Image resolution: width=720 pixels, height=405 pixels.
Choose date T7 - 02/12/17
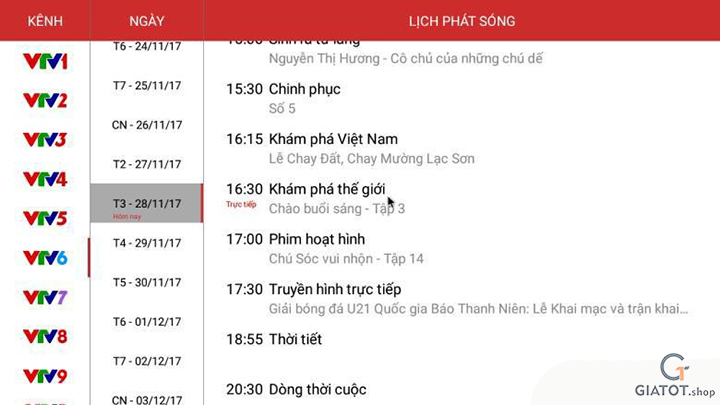pos(146,360)
